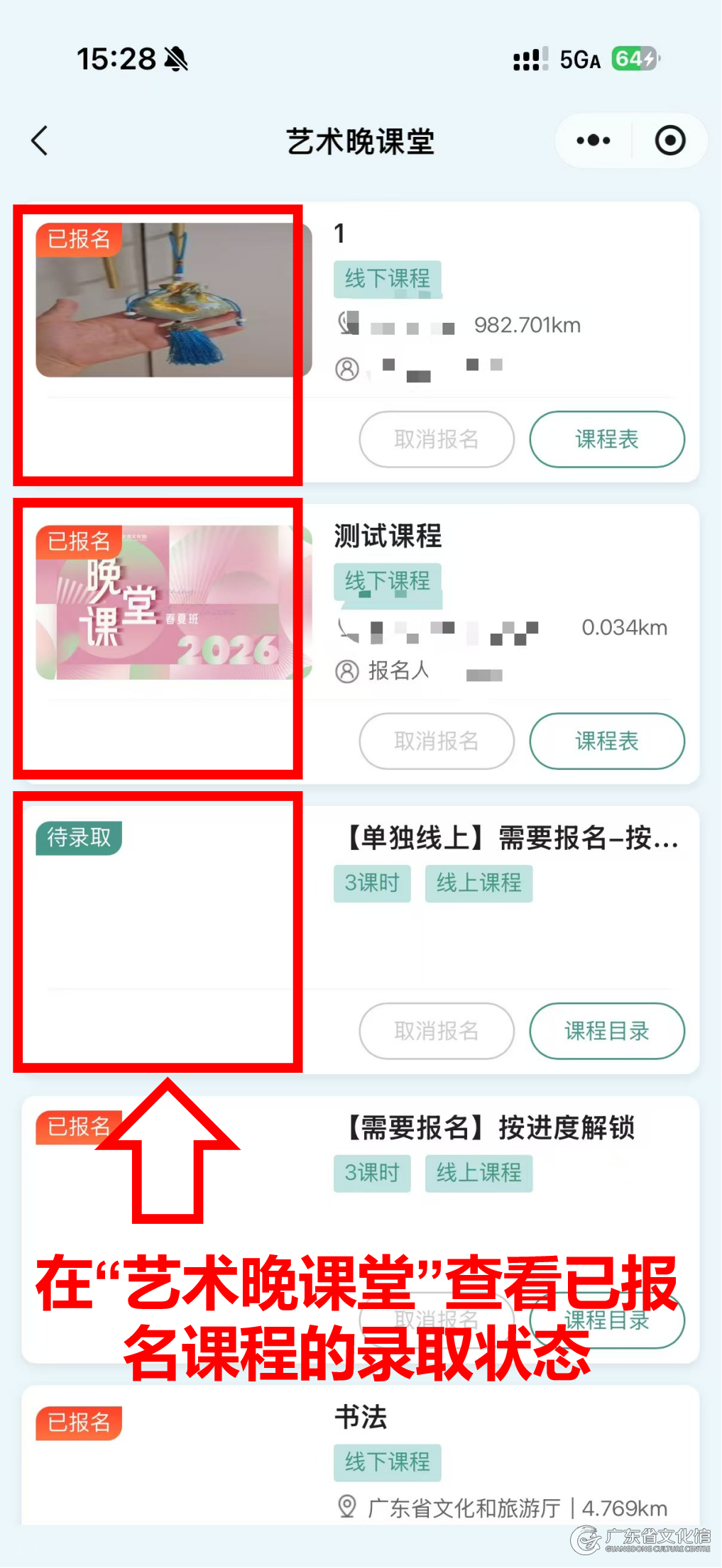Cancel registration for course 1

(x=436, y=439)
